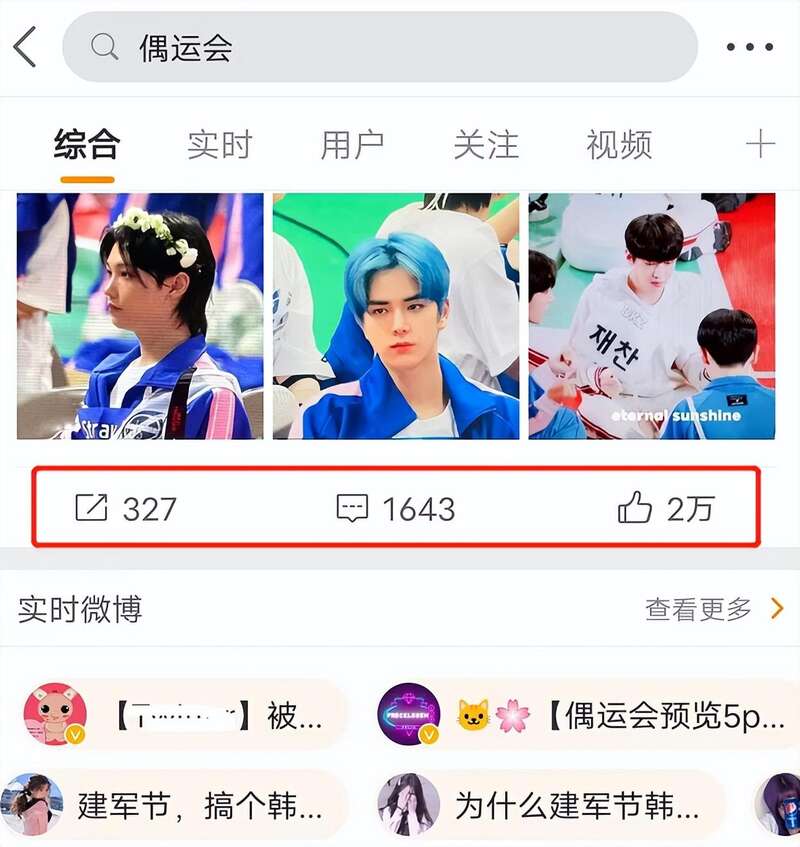Open the post starting 建军节，搞个韩
Image resolution: width=800 pixels, height=847 pixels.
(x=185, y=805)
